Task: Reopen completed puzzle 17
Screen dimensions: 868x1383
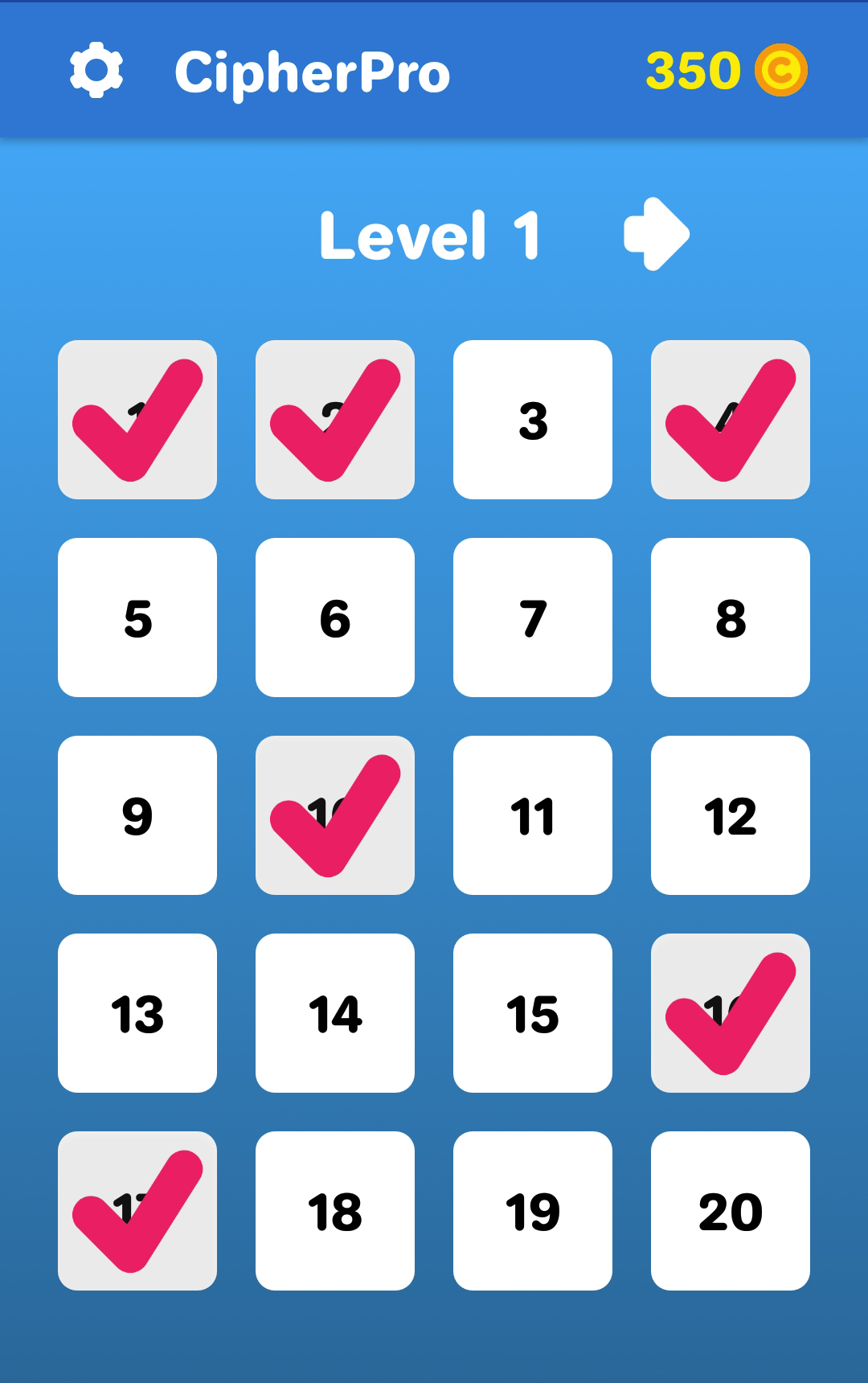Action: (x=137, y=1211)
